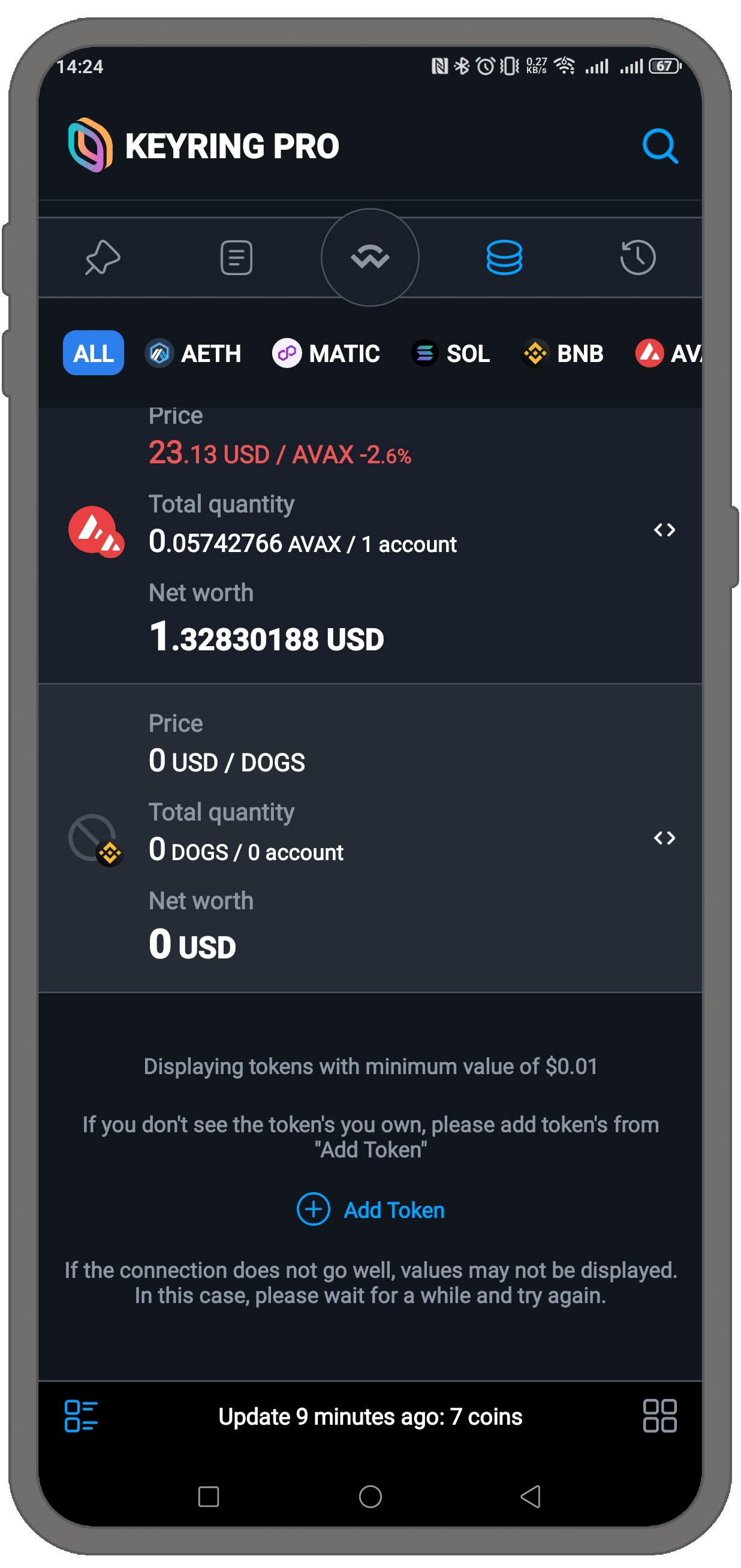Open the WalletConnect center button

[x=370, y=258]
